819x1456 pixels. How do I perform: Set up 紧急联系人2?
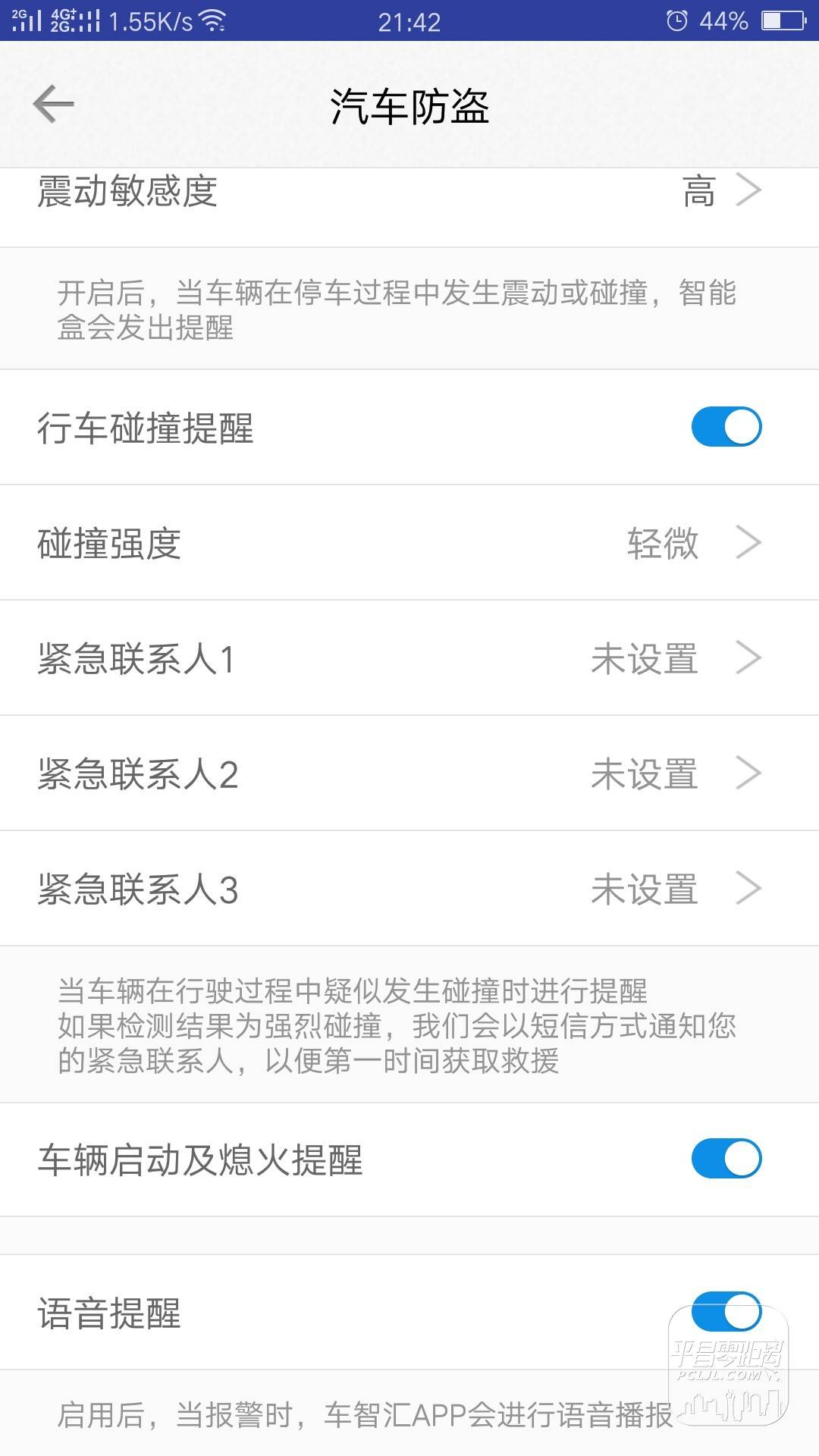coord(409,773)
